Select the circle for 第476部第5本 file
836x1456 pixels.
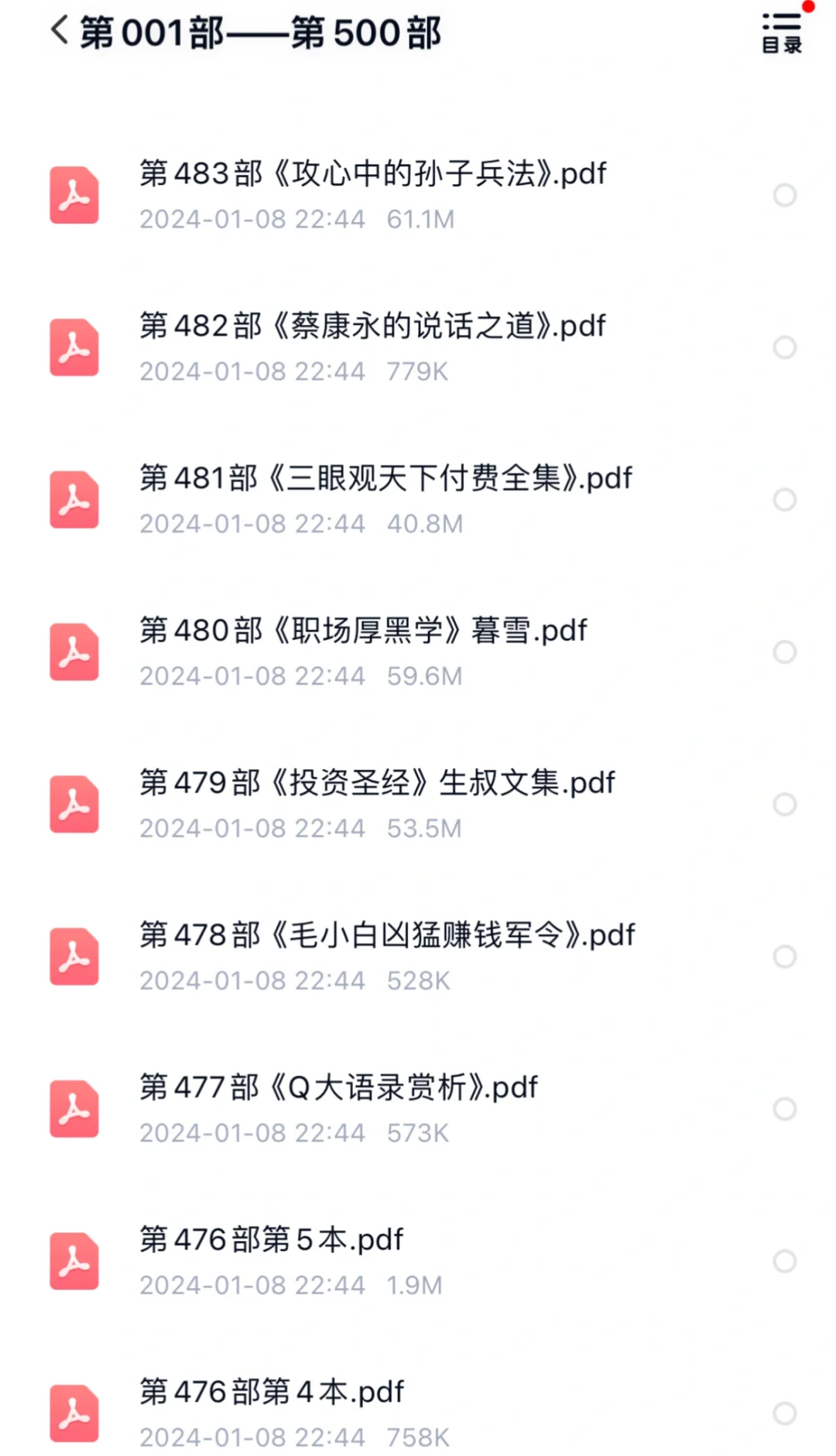tap(785, 1262)
